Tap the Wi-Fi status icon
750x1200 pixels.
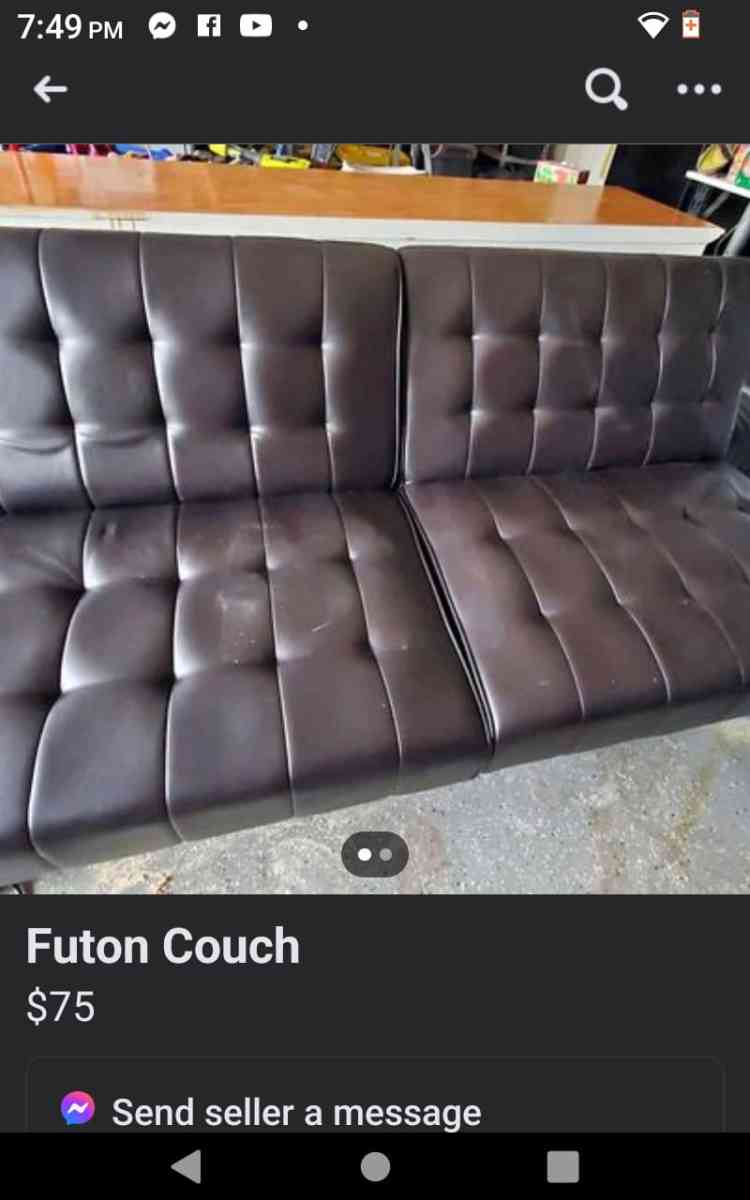pos(652,26)
